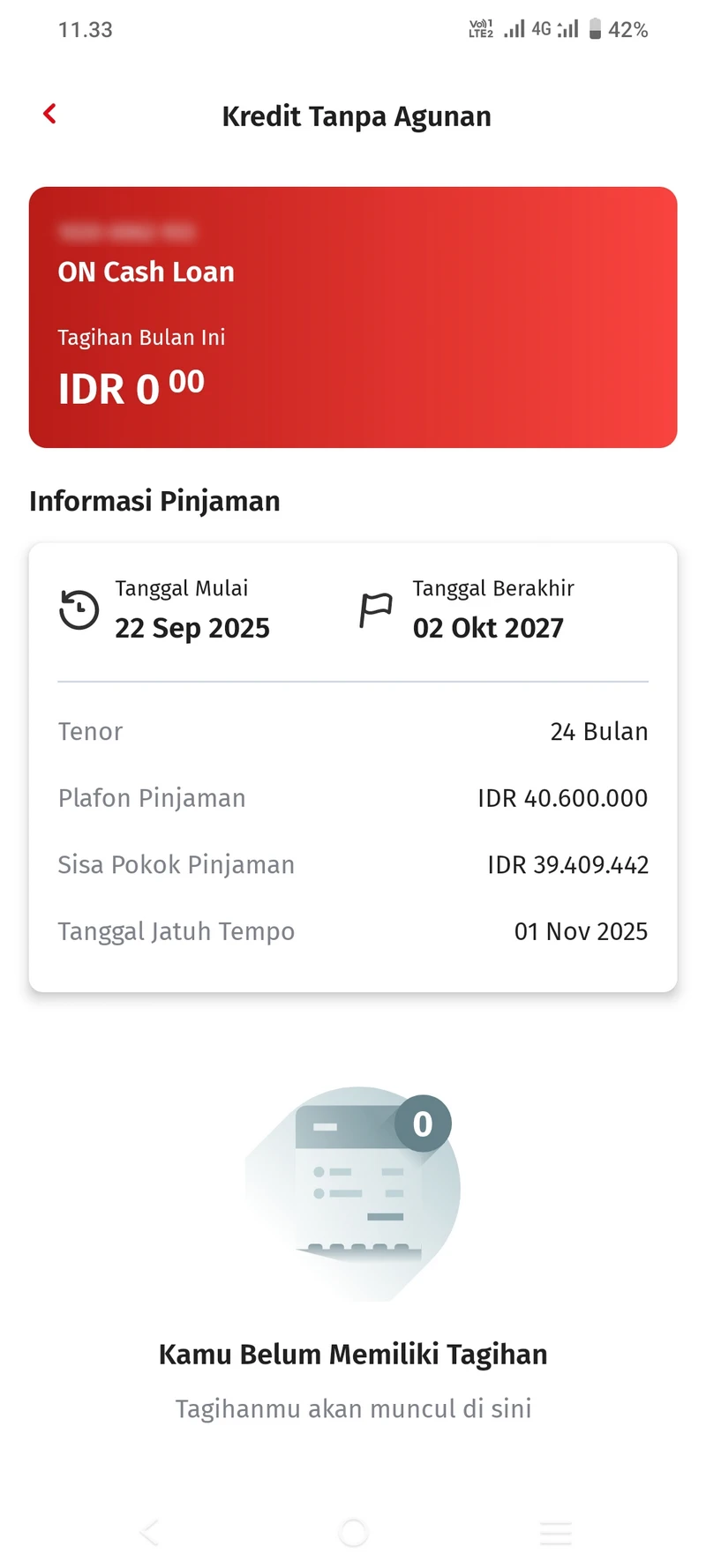706x1568 pixels.
Task: Tap the Sisa Pokok Pinjaman value
Action: tap(569, 864)
